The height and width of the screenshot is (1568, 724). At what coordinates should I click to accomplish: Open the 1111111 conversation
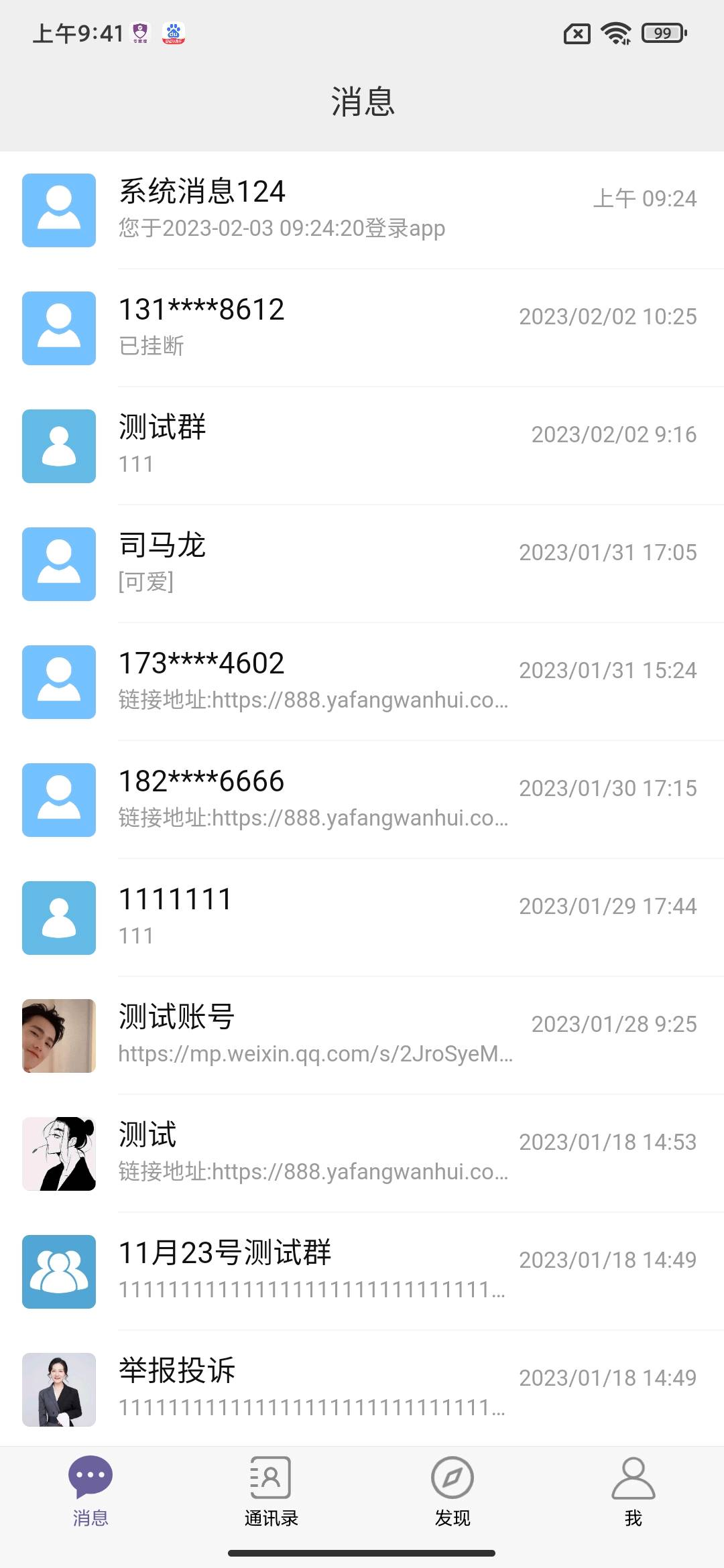pos(362,918)
